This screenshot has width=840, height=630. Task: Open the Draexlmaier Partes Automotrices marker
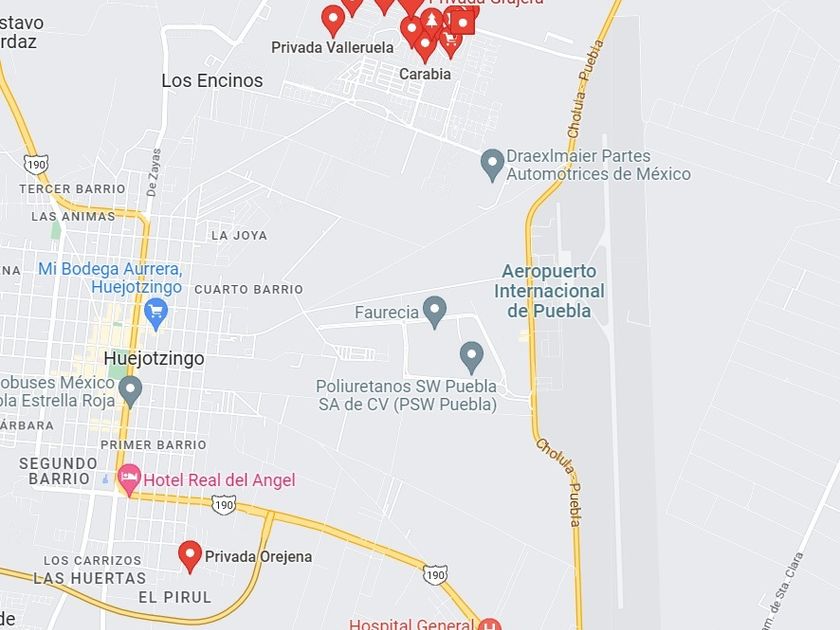click(492, 165)
